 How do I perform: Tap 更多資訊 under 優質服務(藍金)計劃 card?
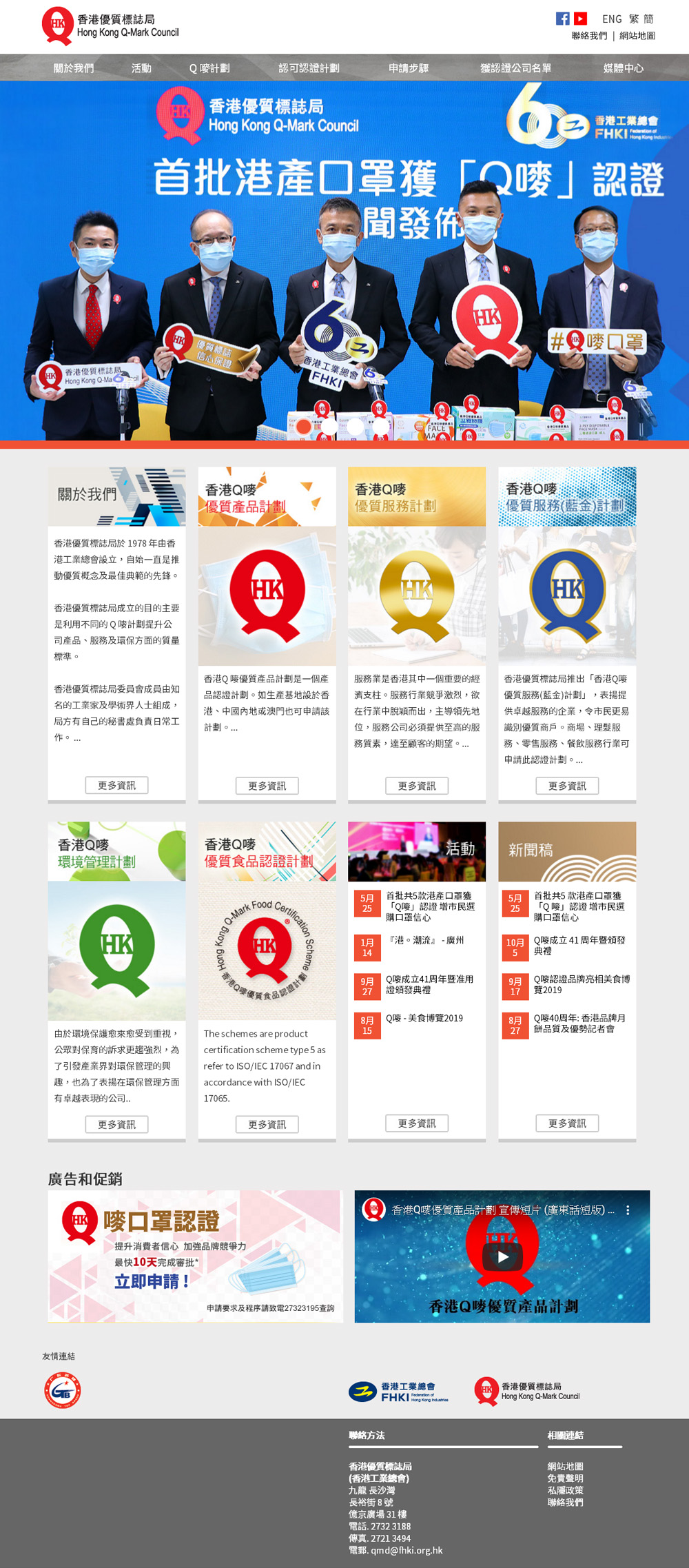(x=567, y=786)
